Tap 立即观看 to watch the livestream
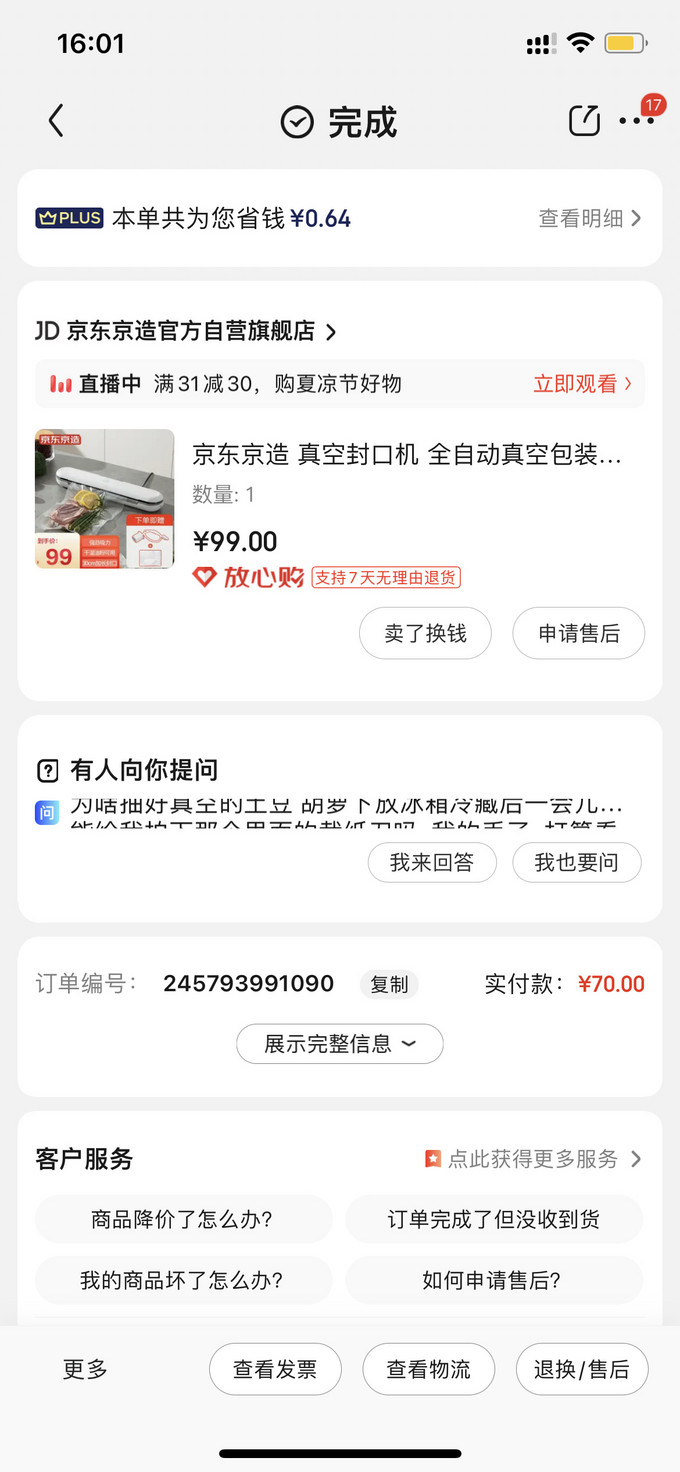Screen dimensions: 680x1472 (582, 384)
